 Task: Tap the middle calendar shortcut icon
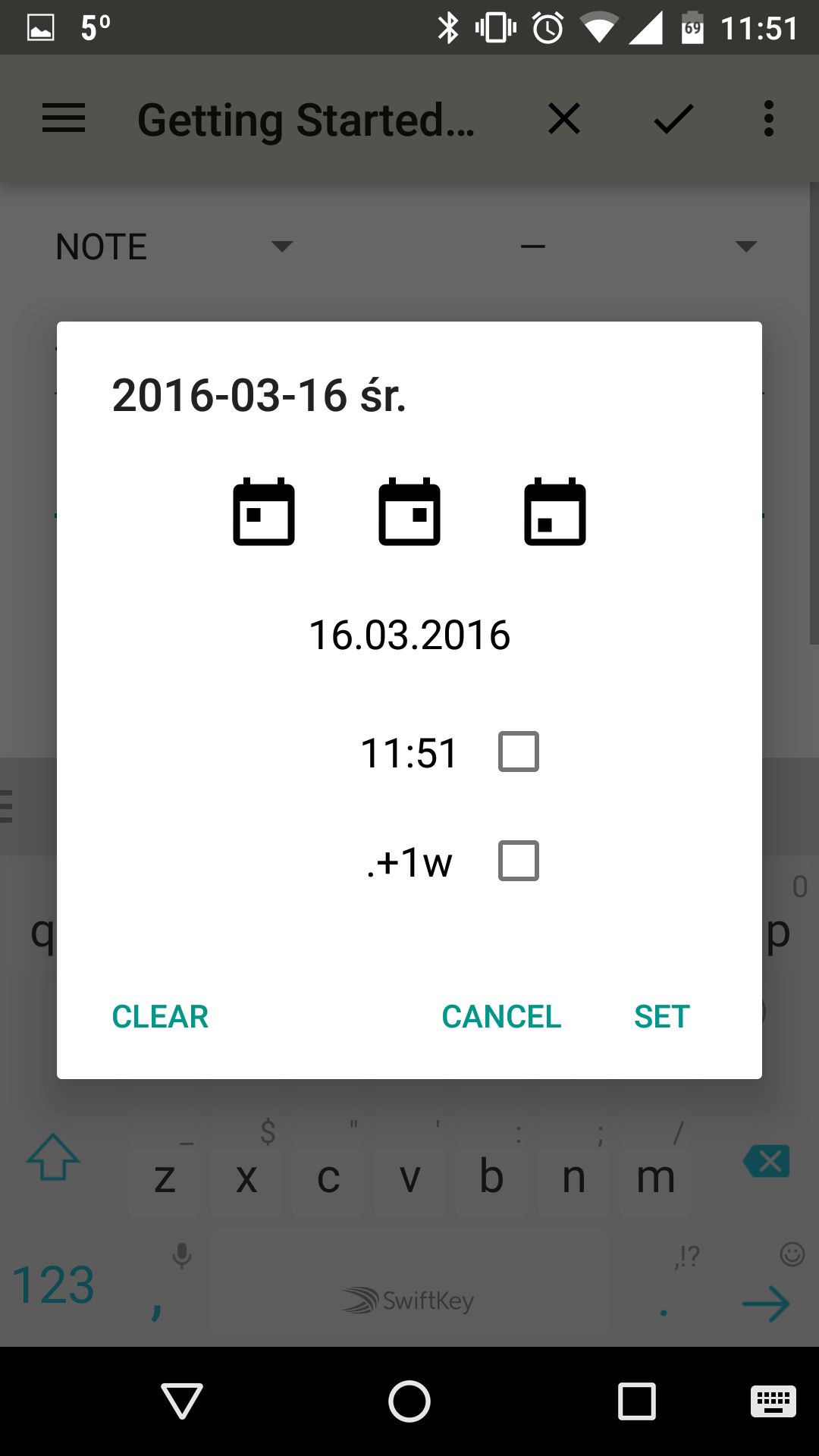click(409, 512)
